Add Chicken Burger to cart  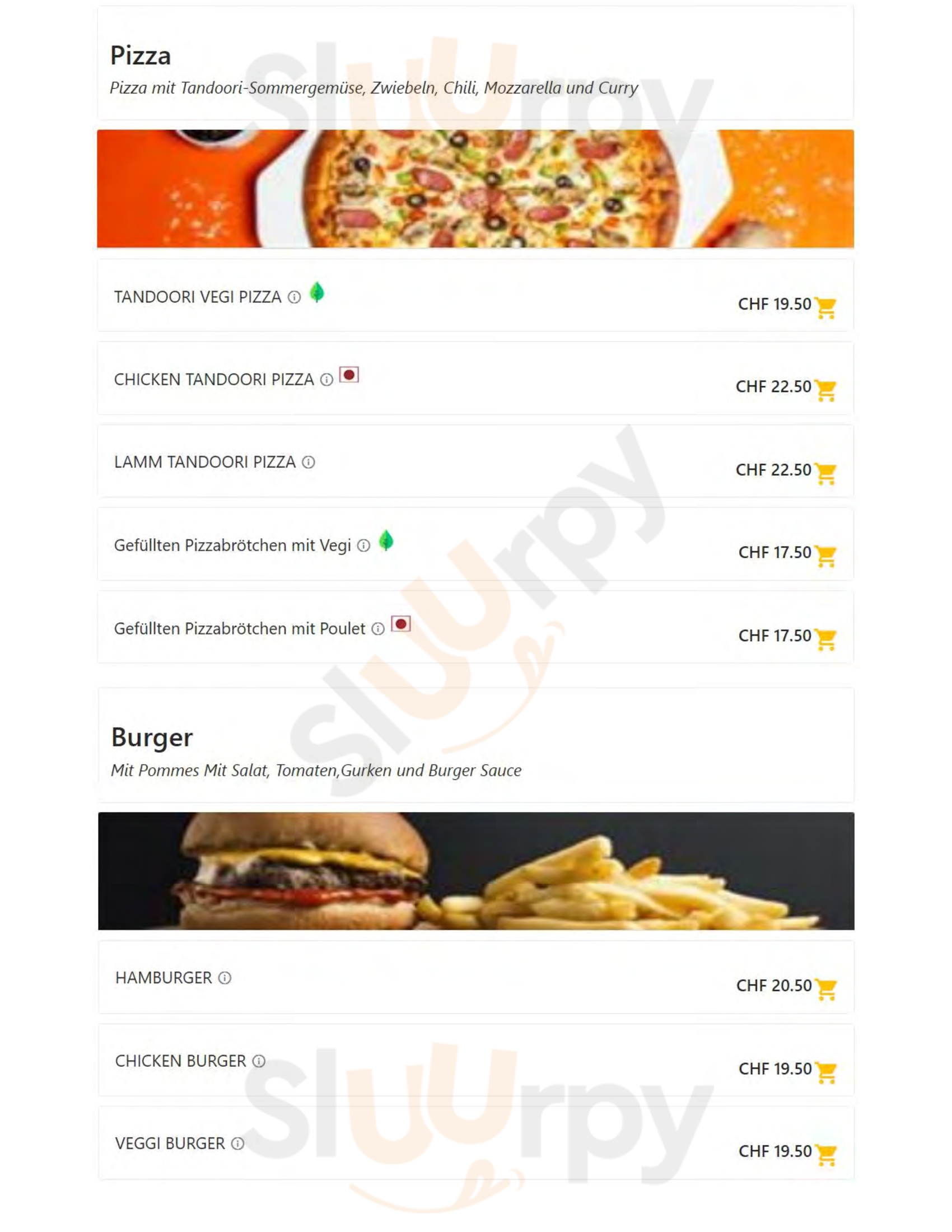825,1072
